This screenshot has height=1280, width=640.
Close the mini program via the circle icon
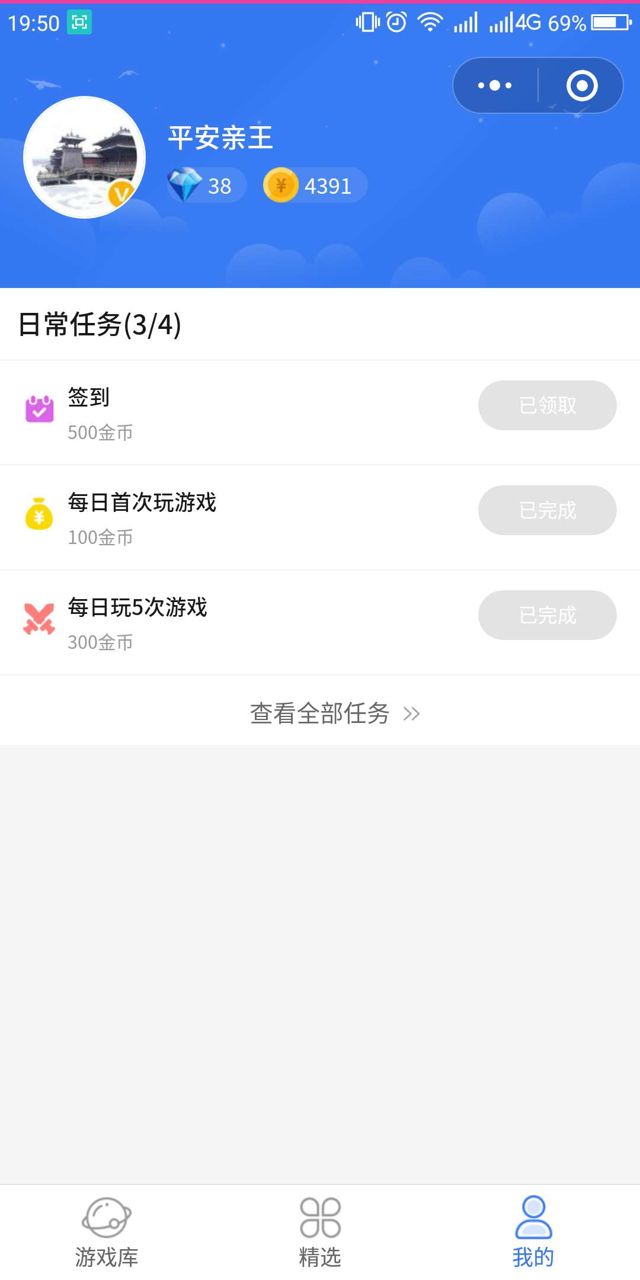click(582, 86)
